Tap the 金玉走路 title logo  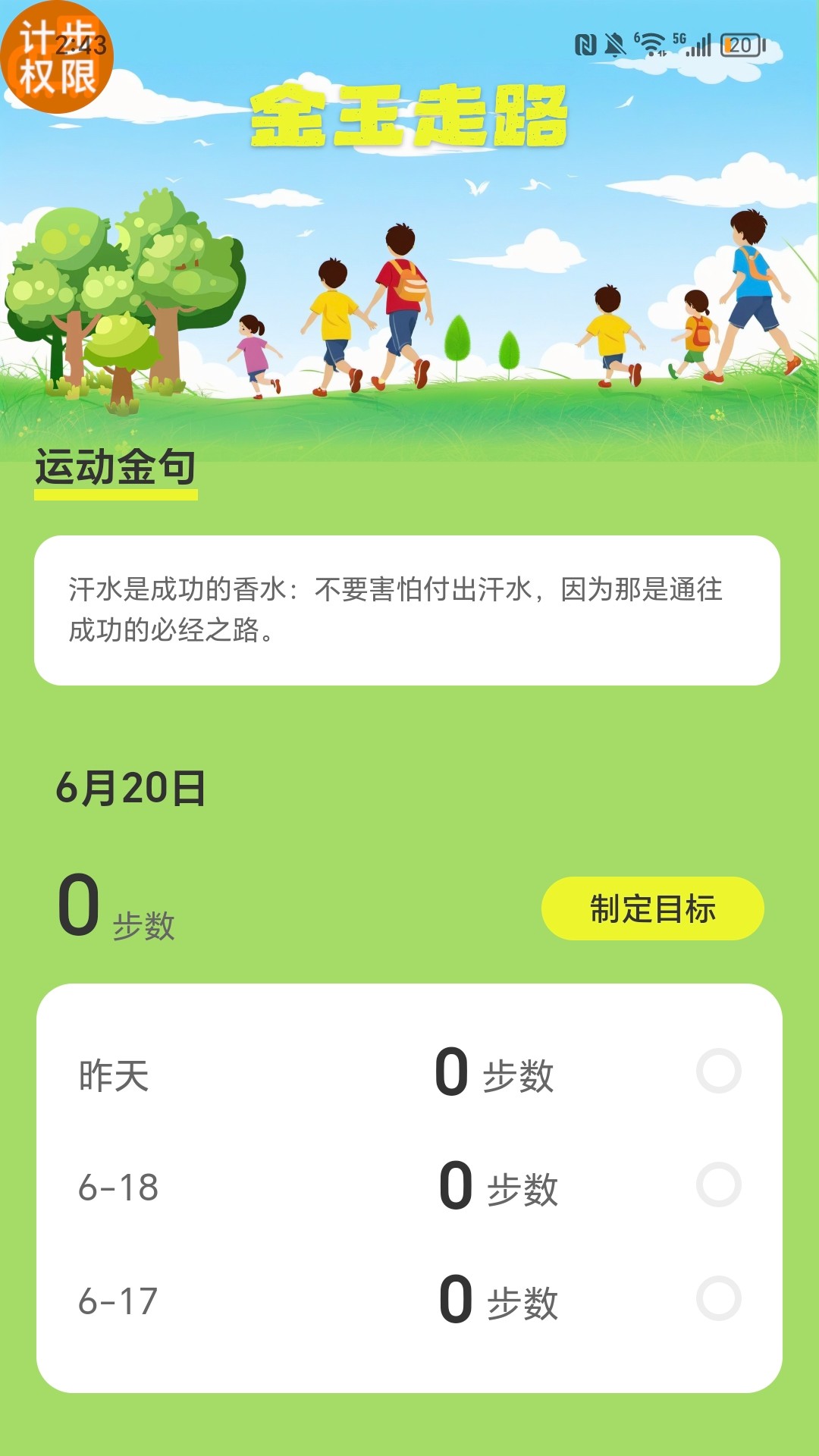coord(409,118)
